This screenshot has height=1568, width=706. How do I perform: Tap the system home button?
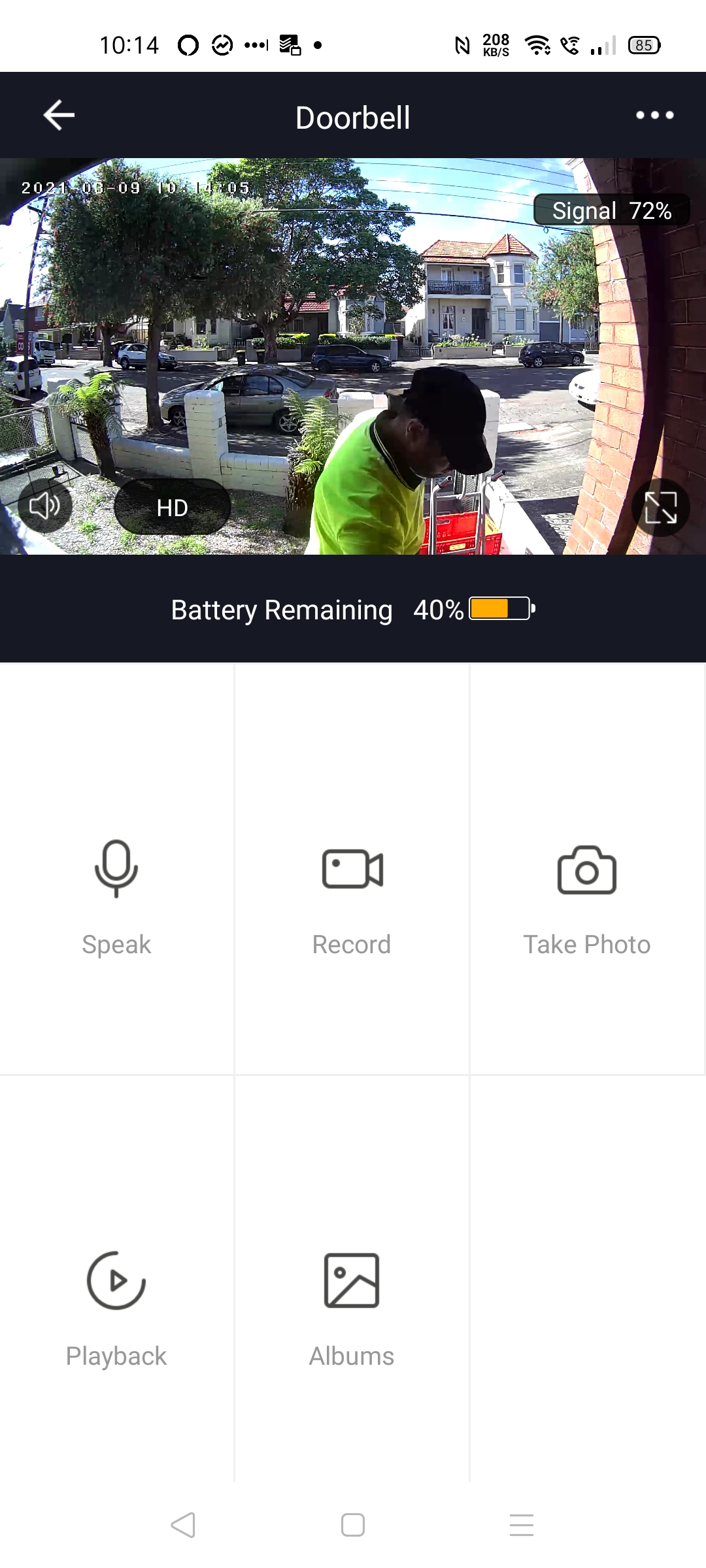pos(353,1525)
